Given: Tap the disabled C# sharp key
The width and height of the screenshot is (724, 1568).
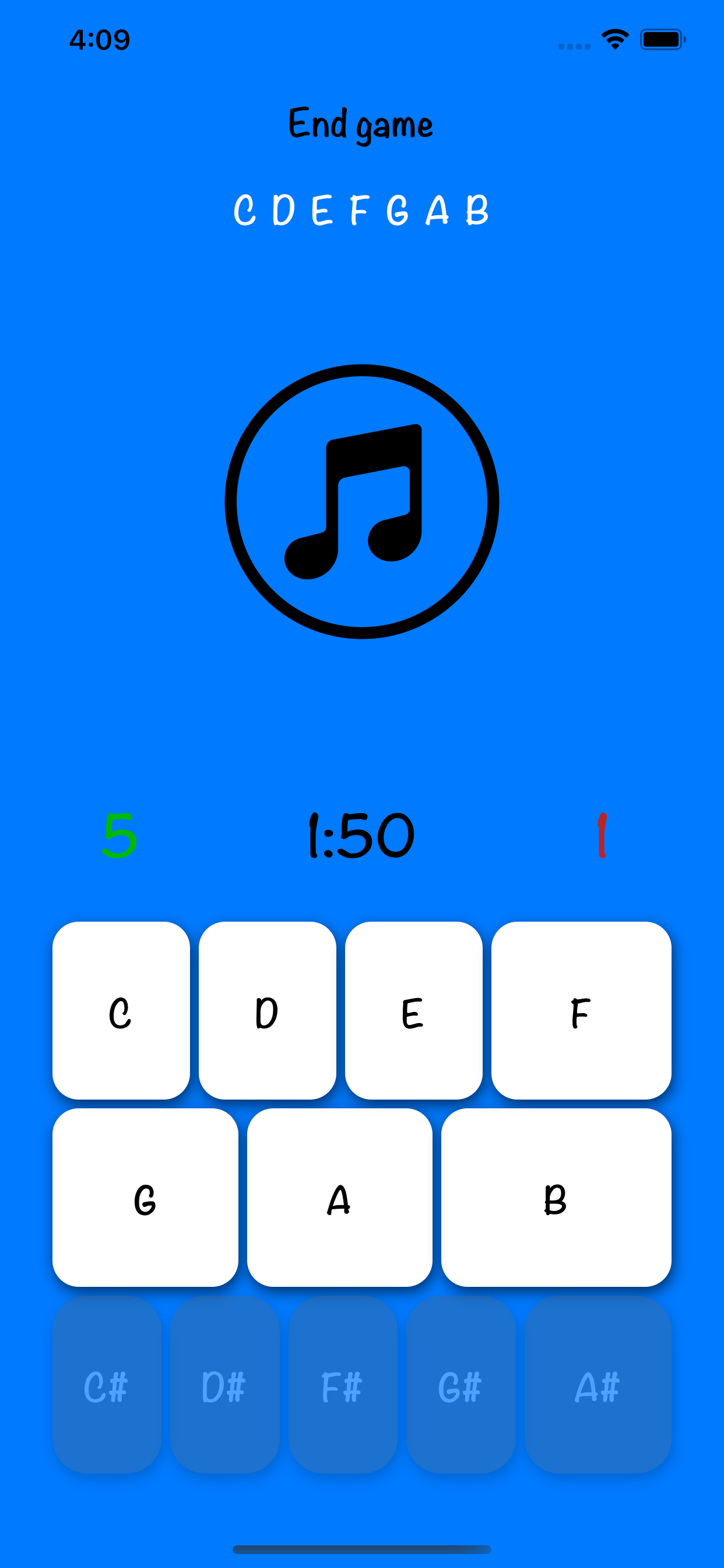Looking at the screenshot, I should (107, 1389).
